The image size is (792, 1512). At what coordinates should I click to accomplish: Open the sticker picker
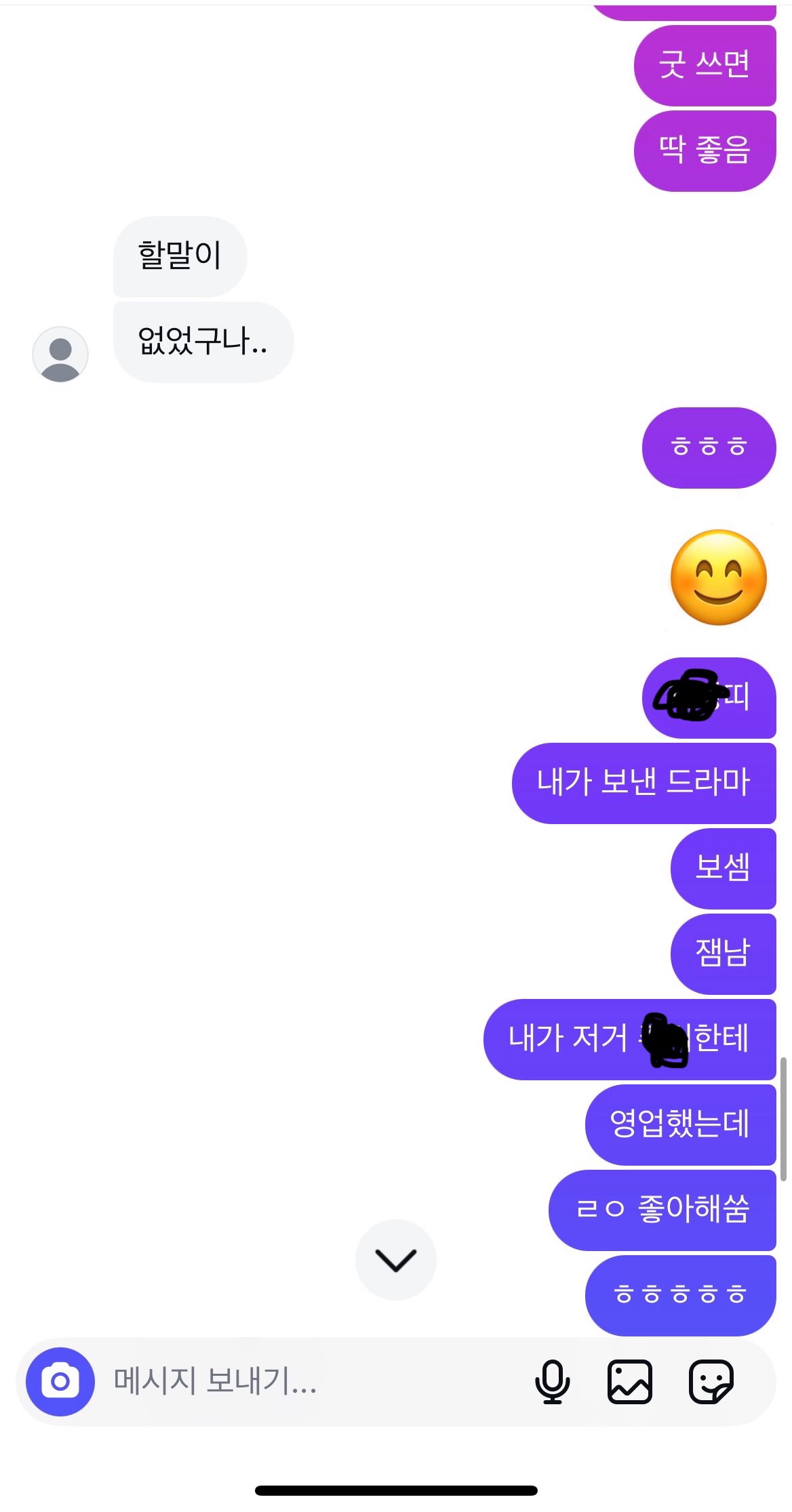pos(711,1381)
